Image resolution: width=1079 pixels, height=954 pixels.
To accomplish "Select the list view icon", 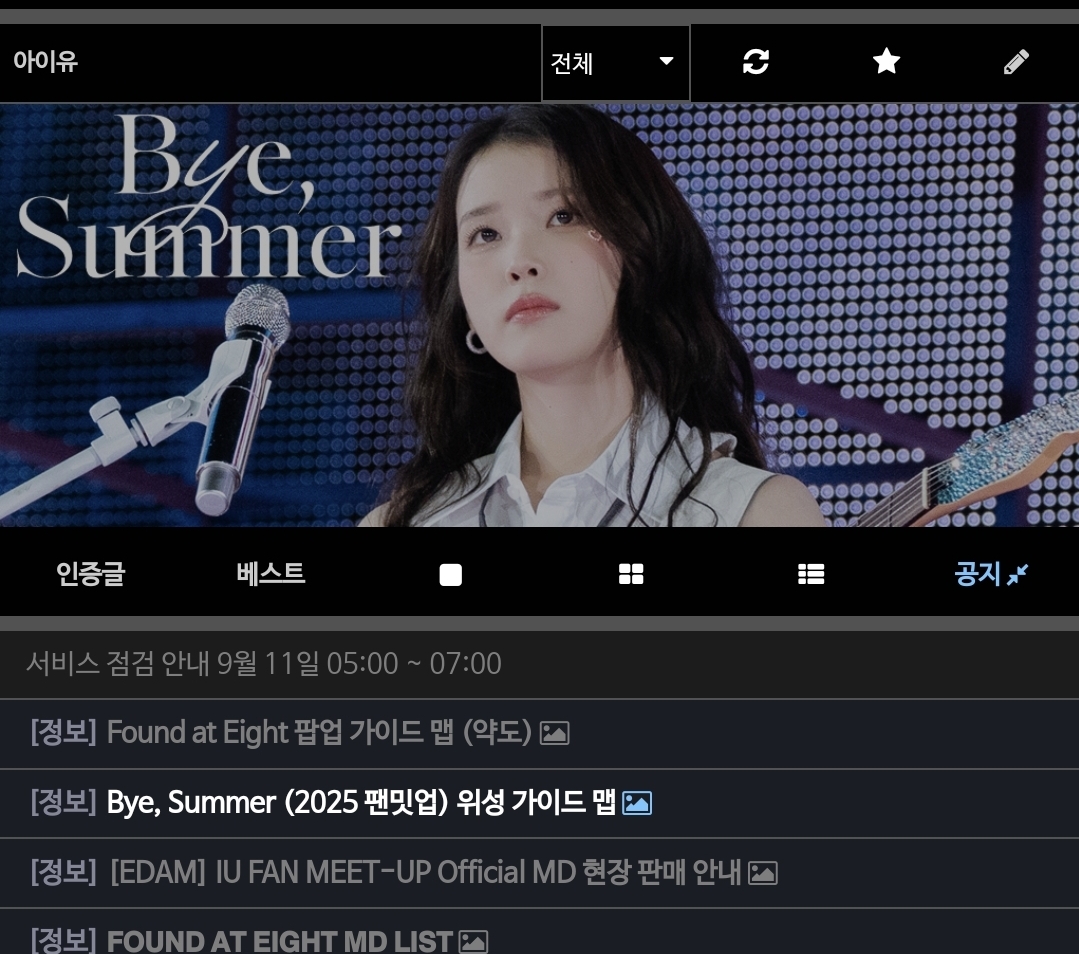I will coord(811,574).
